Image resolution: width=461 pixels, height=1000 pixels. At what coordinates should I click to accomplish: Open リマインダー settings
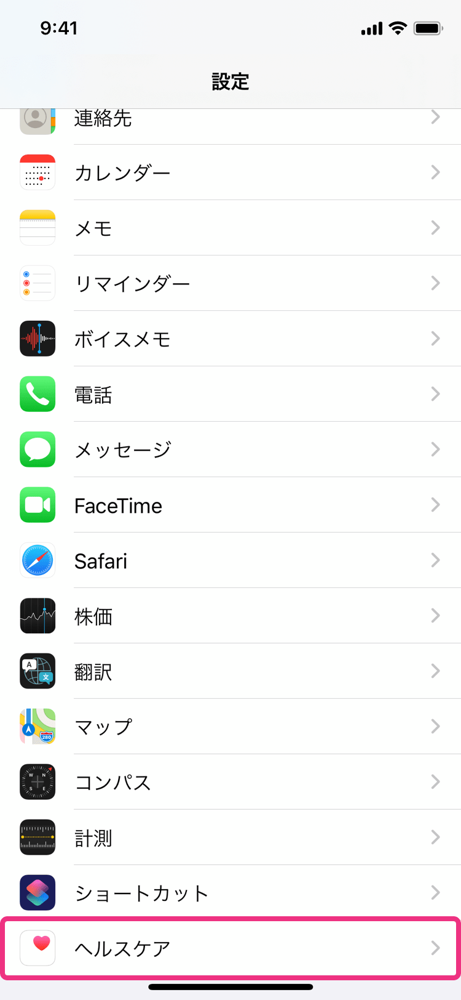click(230, 283)
